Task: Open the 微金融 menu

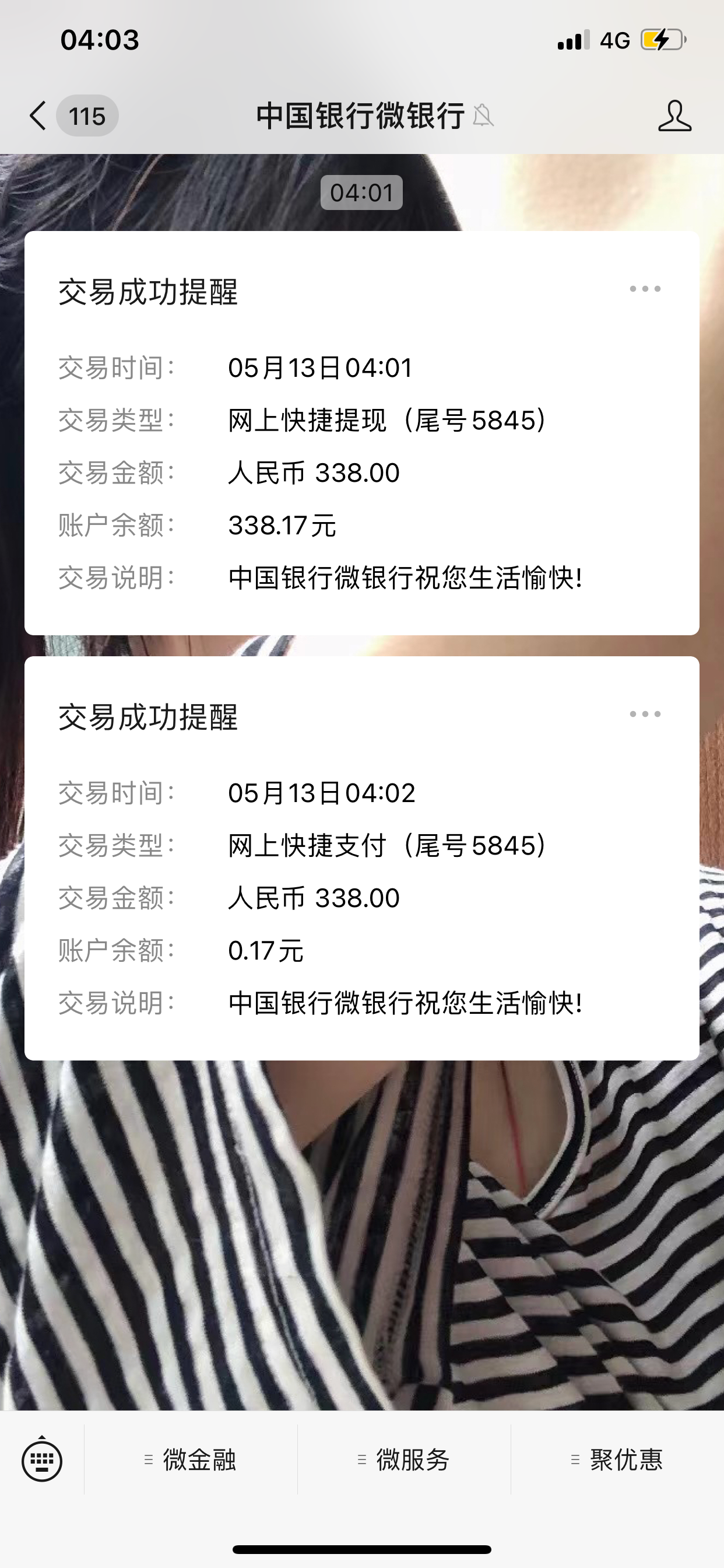Action: coord(191,1459)
